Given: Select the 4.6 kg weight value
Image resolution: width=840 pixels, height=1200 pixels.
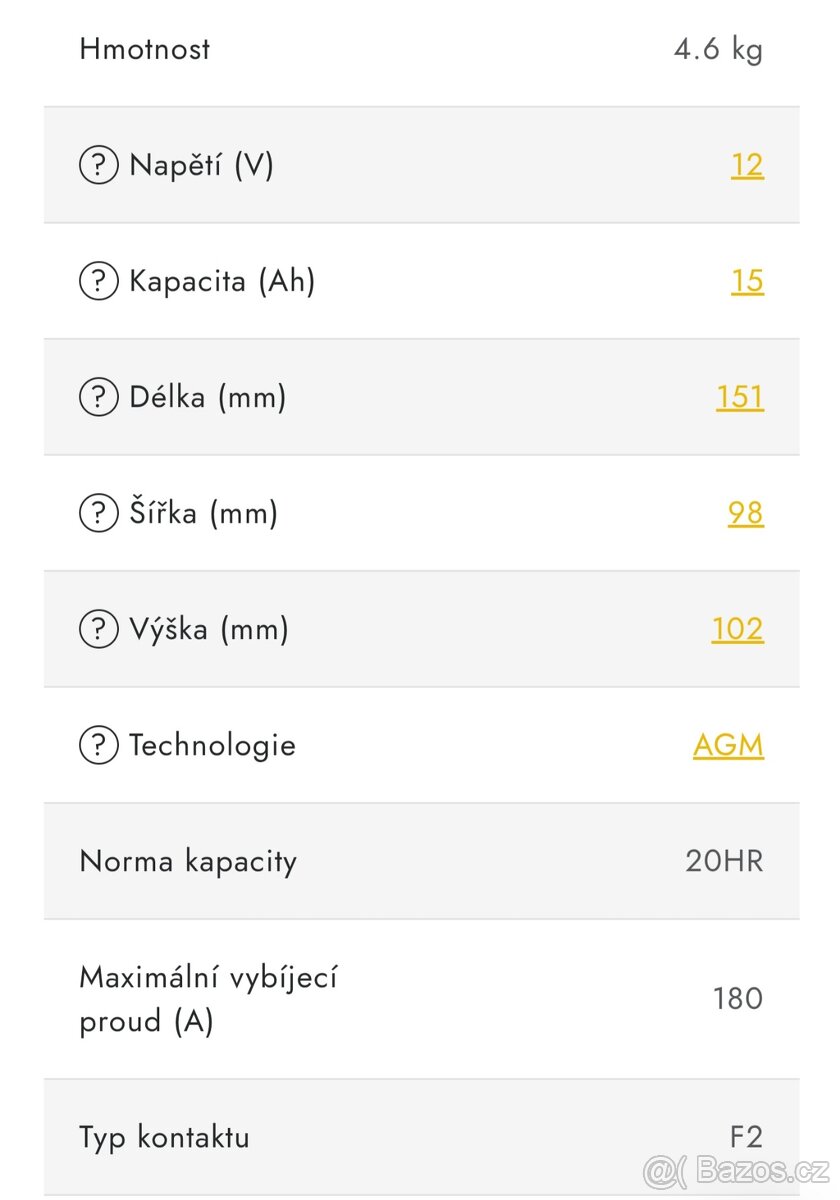Looking at the screenshot, I should click(719, 49).
